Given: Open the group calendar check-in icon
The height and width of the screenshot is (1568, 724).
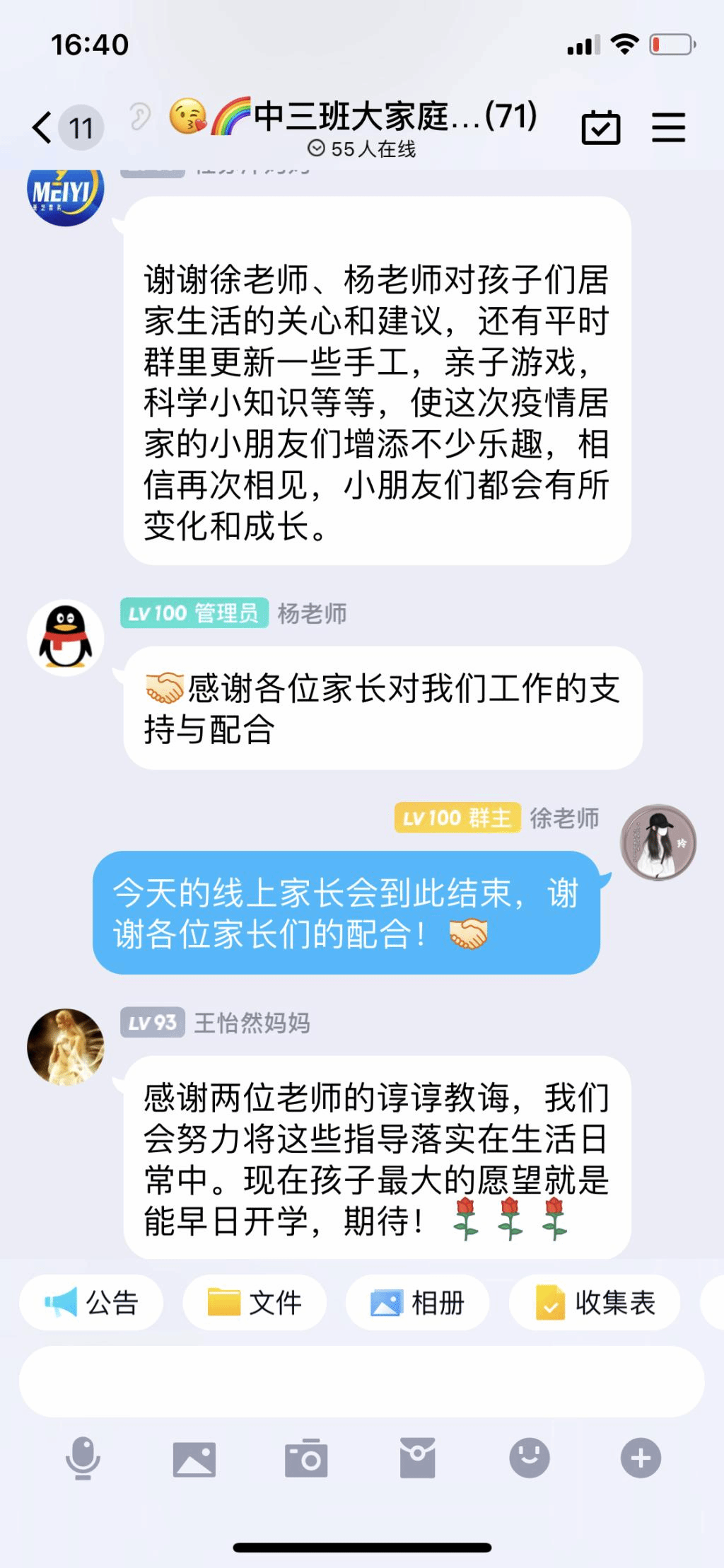Looking at the screenshot, I should (x=600, y=128).
